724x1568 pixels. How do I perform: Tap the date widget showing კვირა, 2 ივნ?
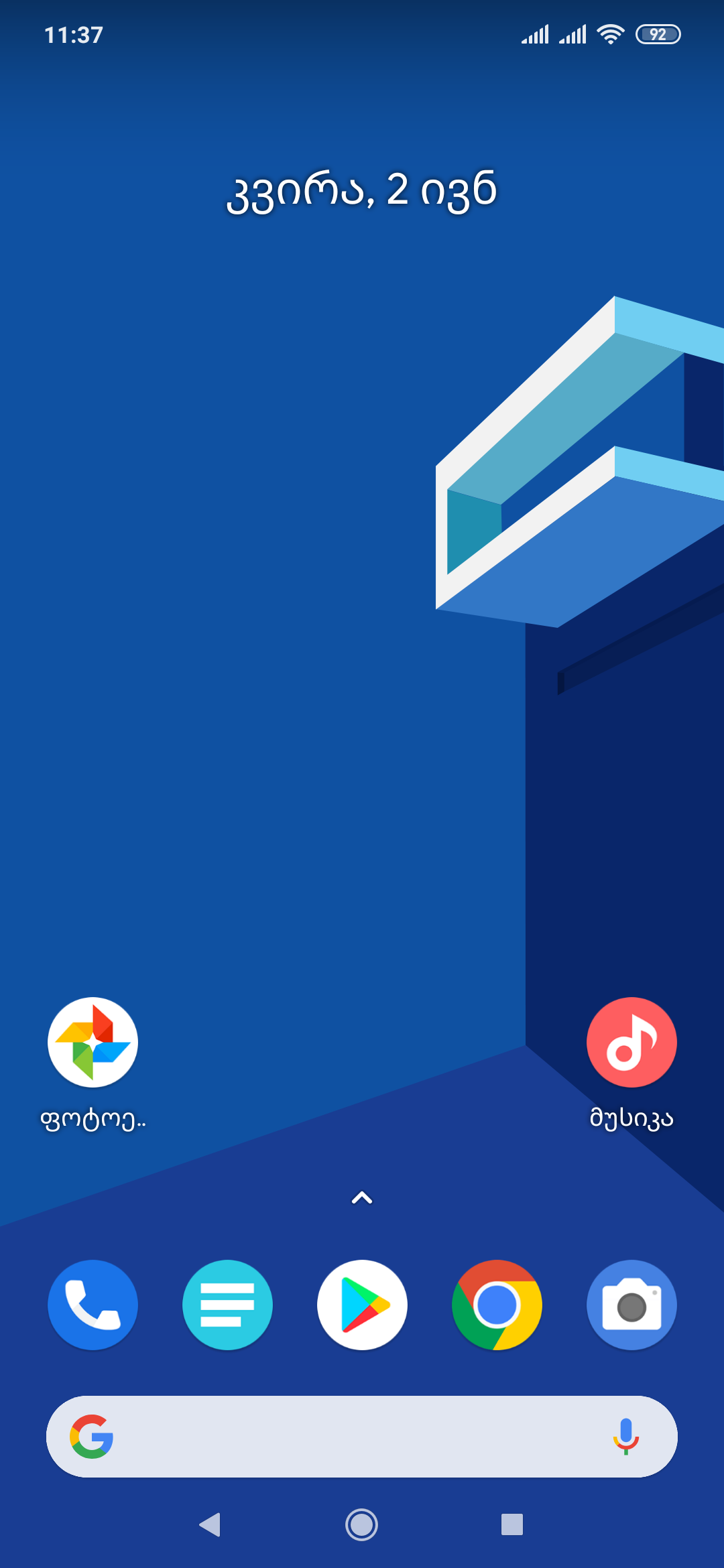click(362, 190)
